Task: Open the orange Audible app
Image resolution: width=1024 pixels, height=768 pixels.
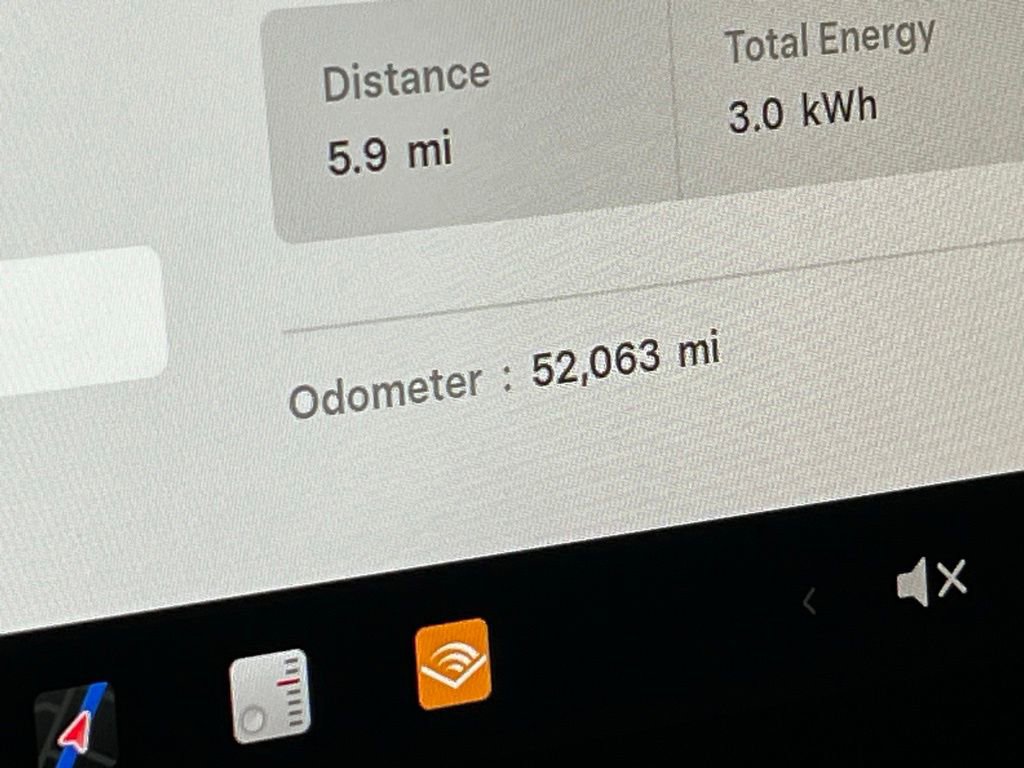Action: pos(453,663)
